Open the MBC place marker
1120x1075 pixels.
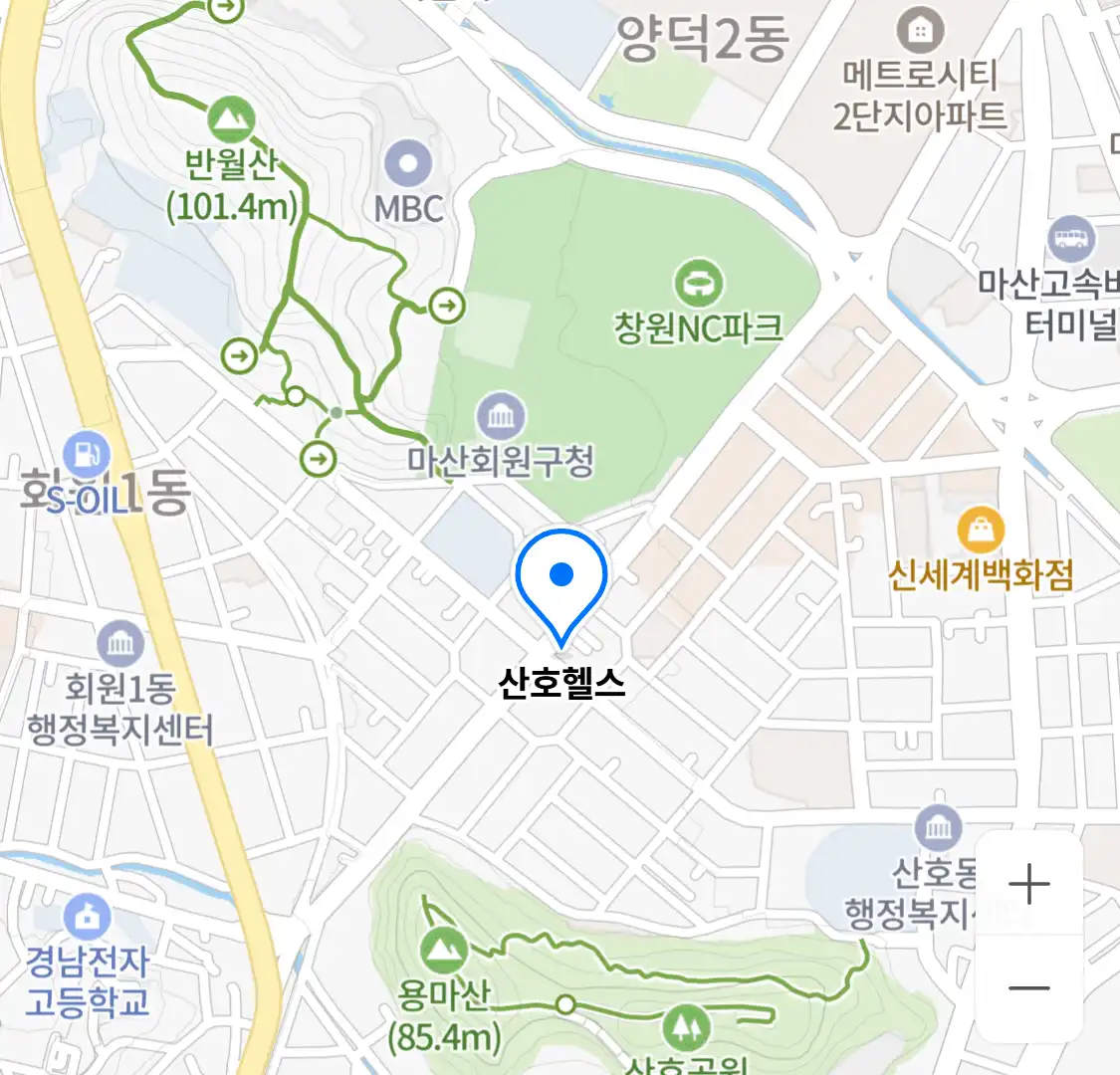coord(408,164)
